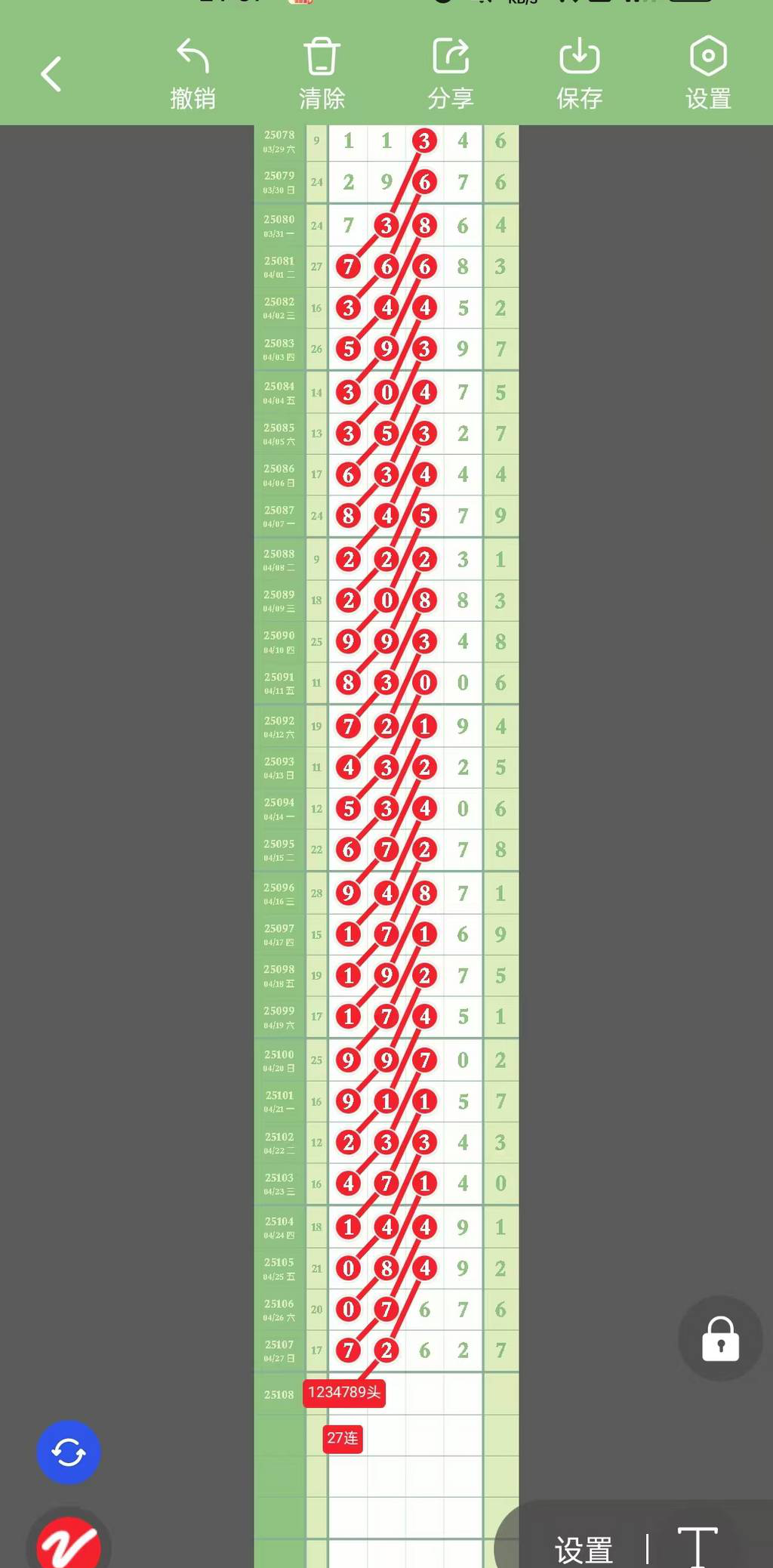Select the text T tool
The width and height of the screenshot is (773, 1568).
coord(697,1546)
